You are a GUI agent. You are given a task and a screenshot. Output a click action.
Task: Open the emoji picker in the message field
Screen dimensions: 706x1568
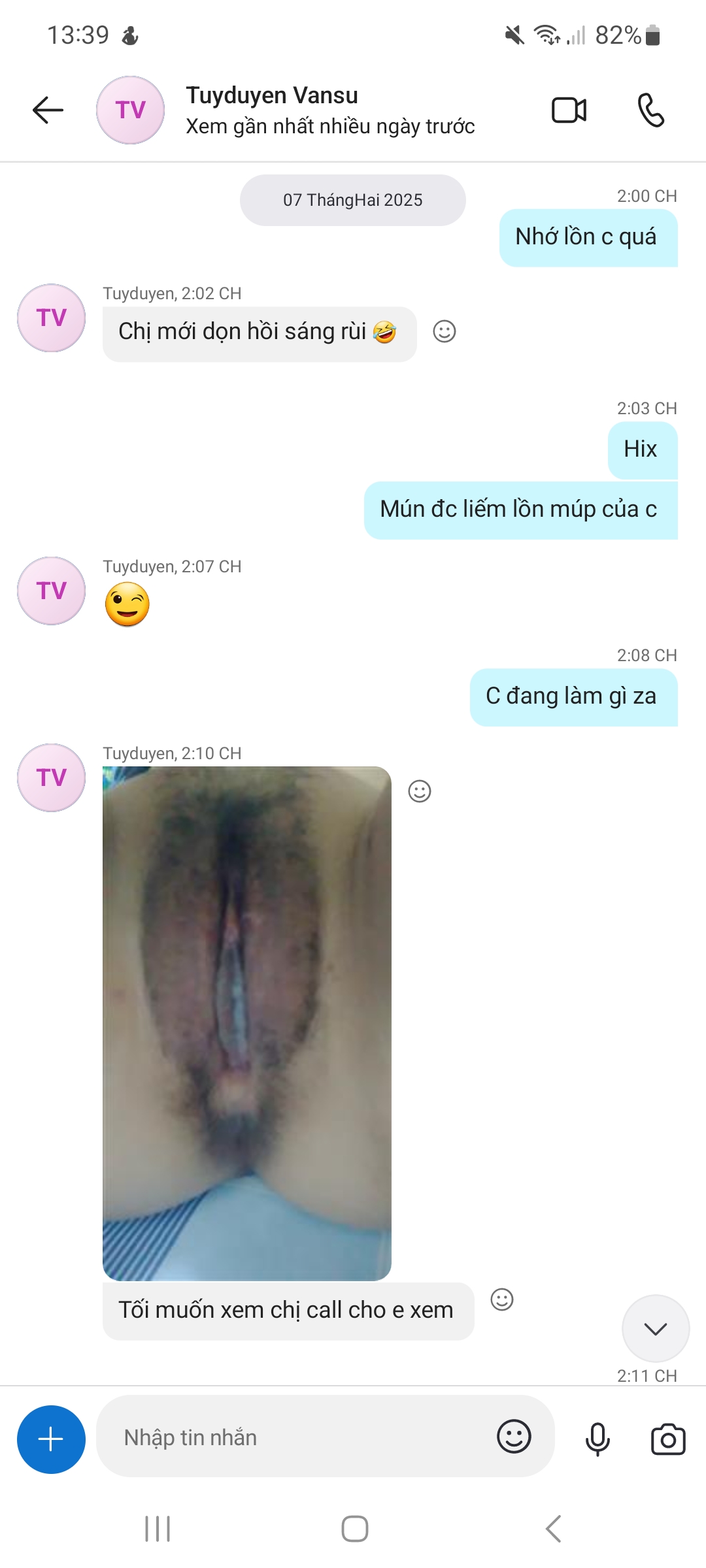coord(514,1437)
